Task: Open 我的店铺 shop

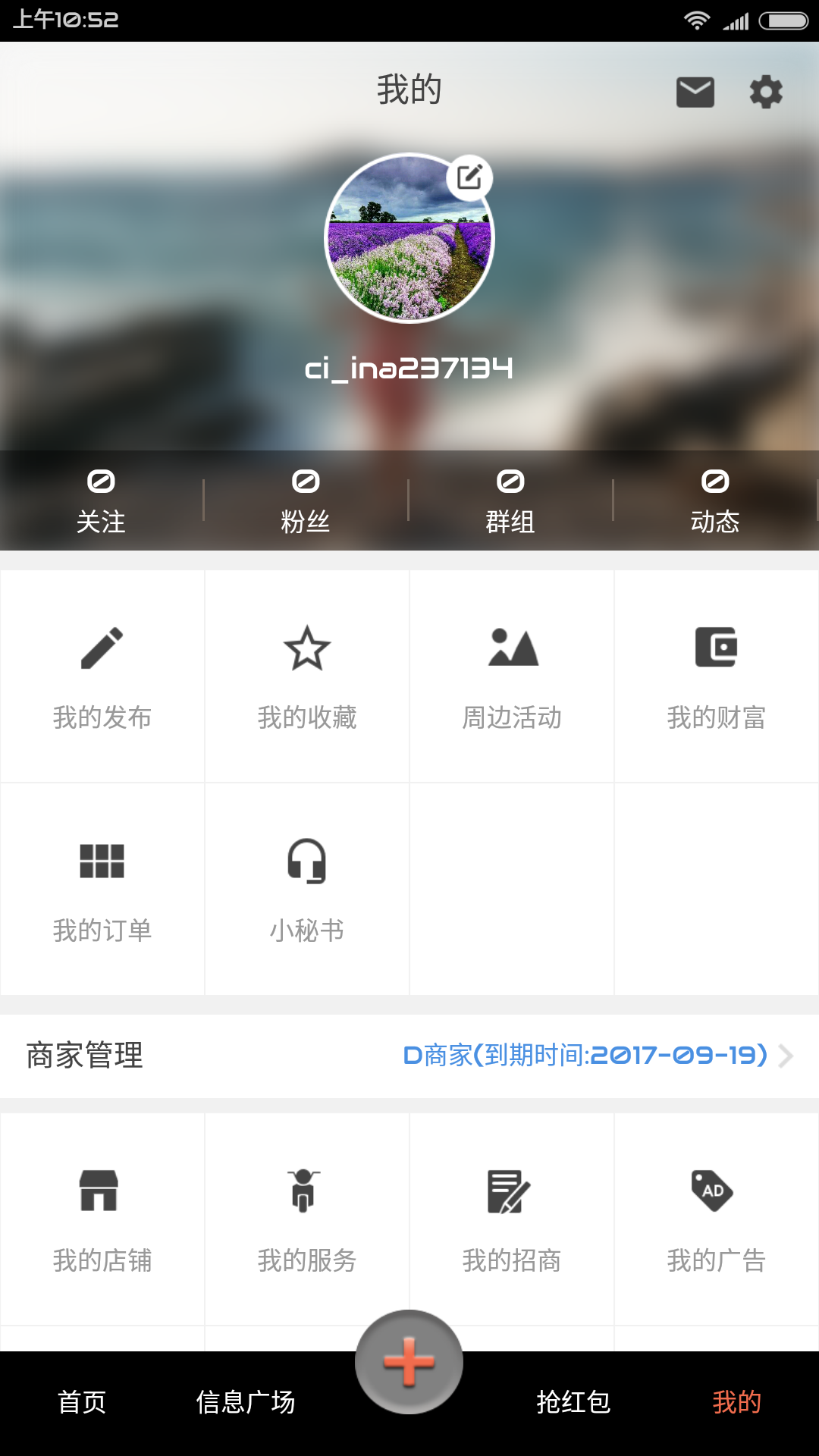Action: pos(102,1219)
